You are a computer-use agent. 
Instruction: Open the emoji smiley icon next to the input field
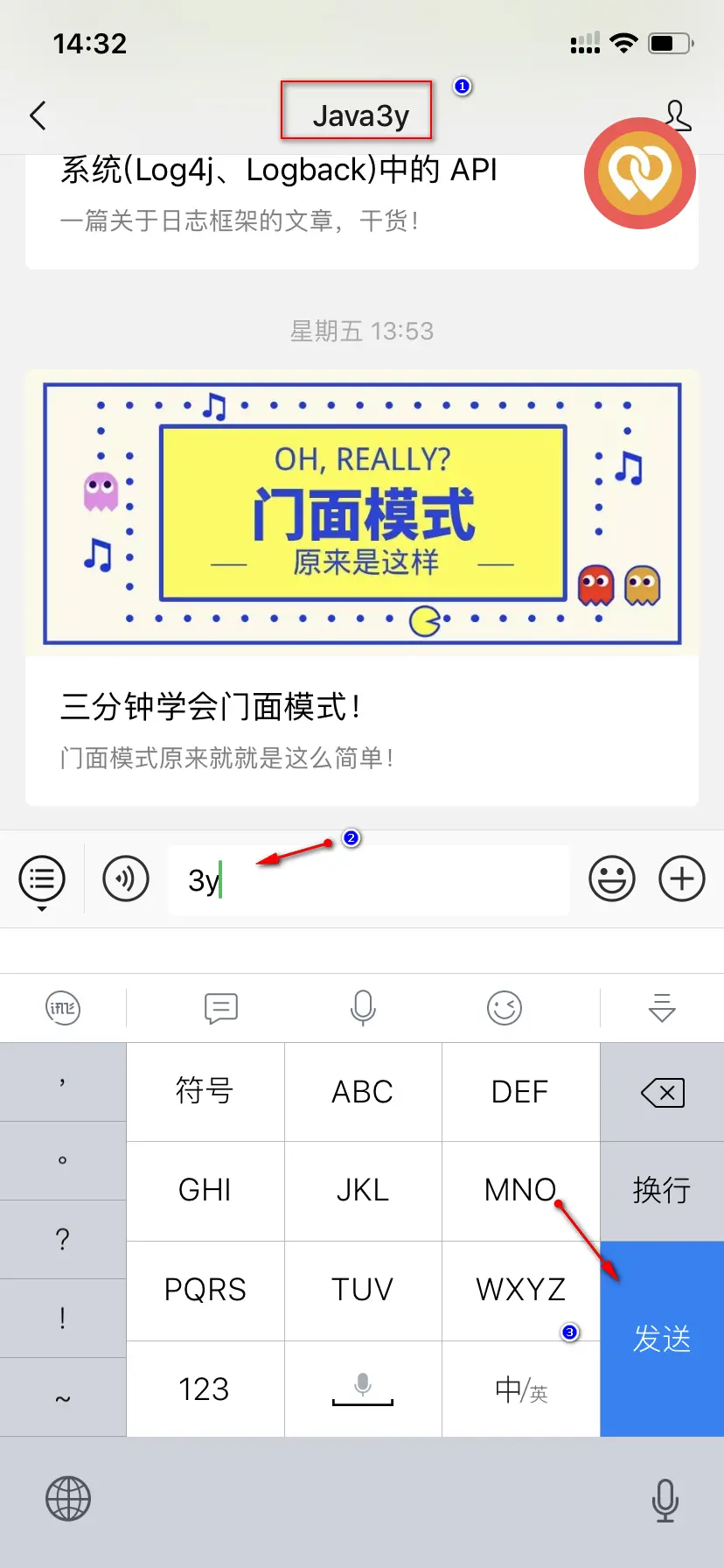[612, 878]
